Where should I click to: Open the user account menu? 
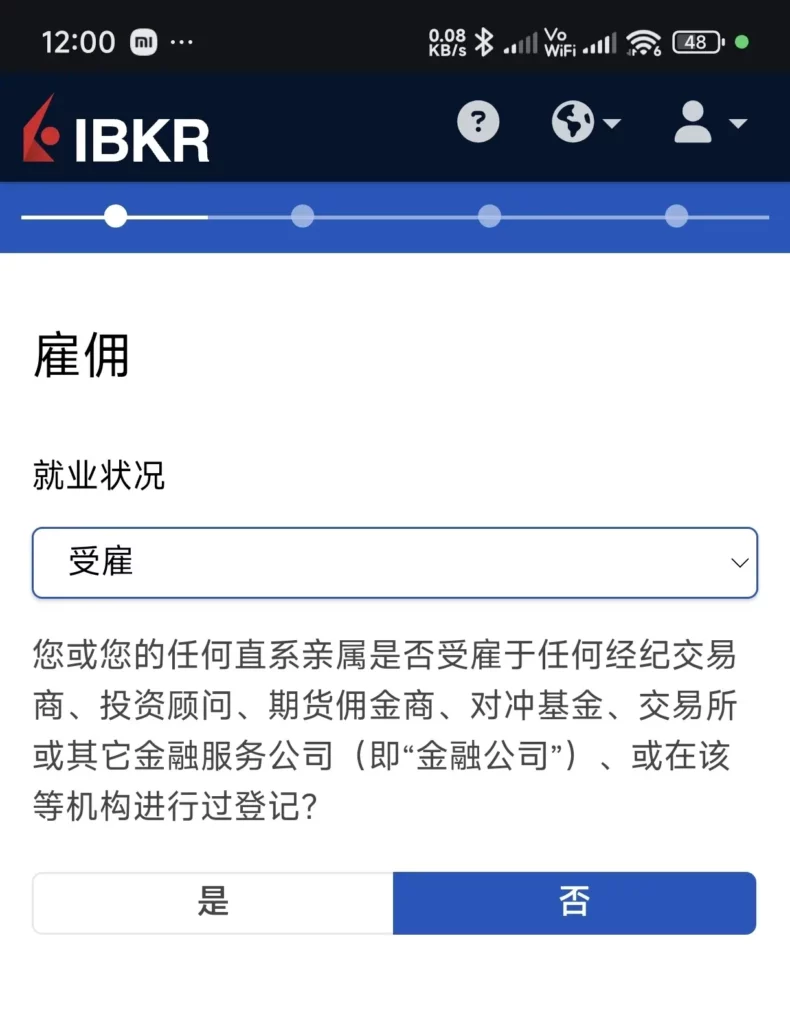tap(709, 123)
